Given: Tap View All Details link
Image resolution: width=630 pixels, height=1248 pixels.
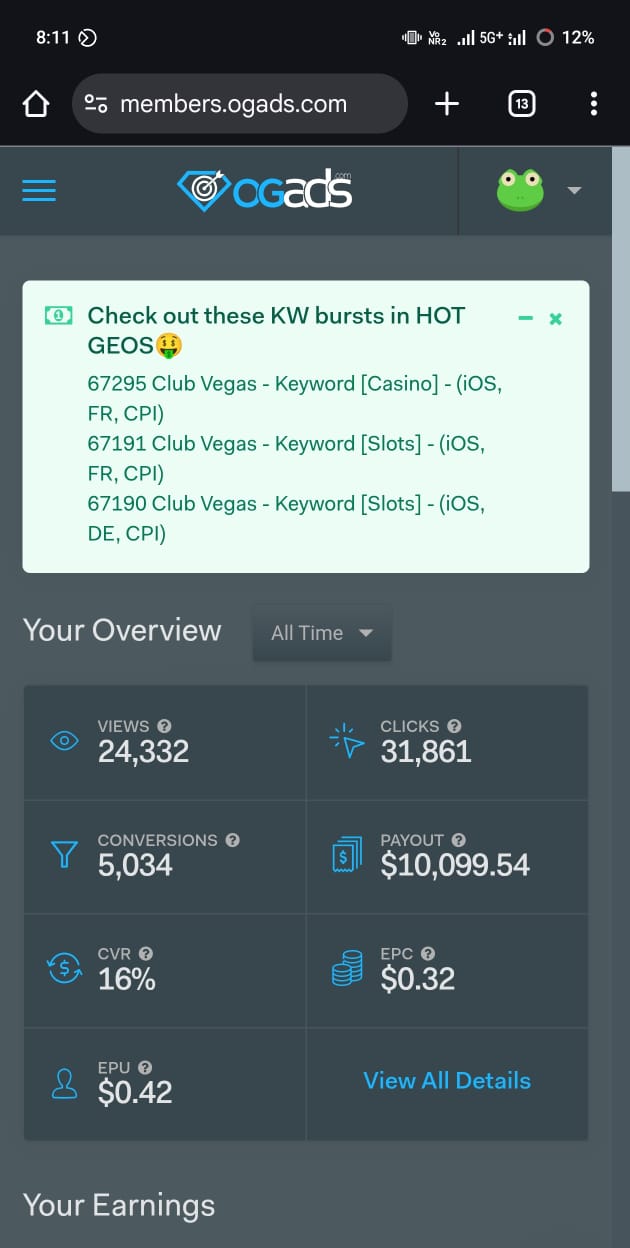Looking at the screenshot, I should coord(447,1080).
